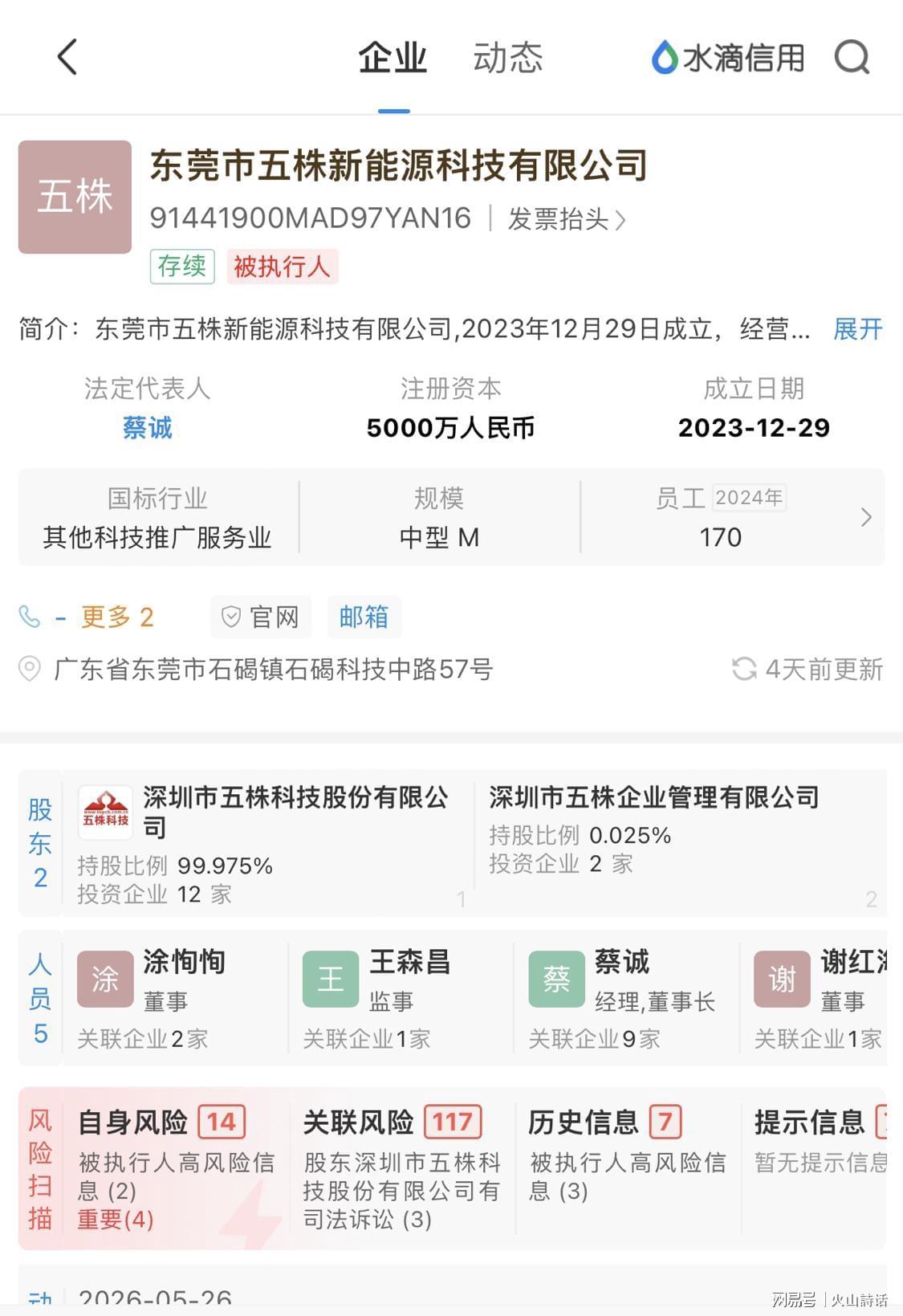
Task: Open the search magnifier icon
Action: (x=852, y=58)
